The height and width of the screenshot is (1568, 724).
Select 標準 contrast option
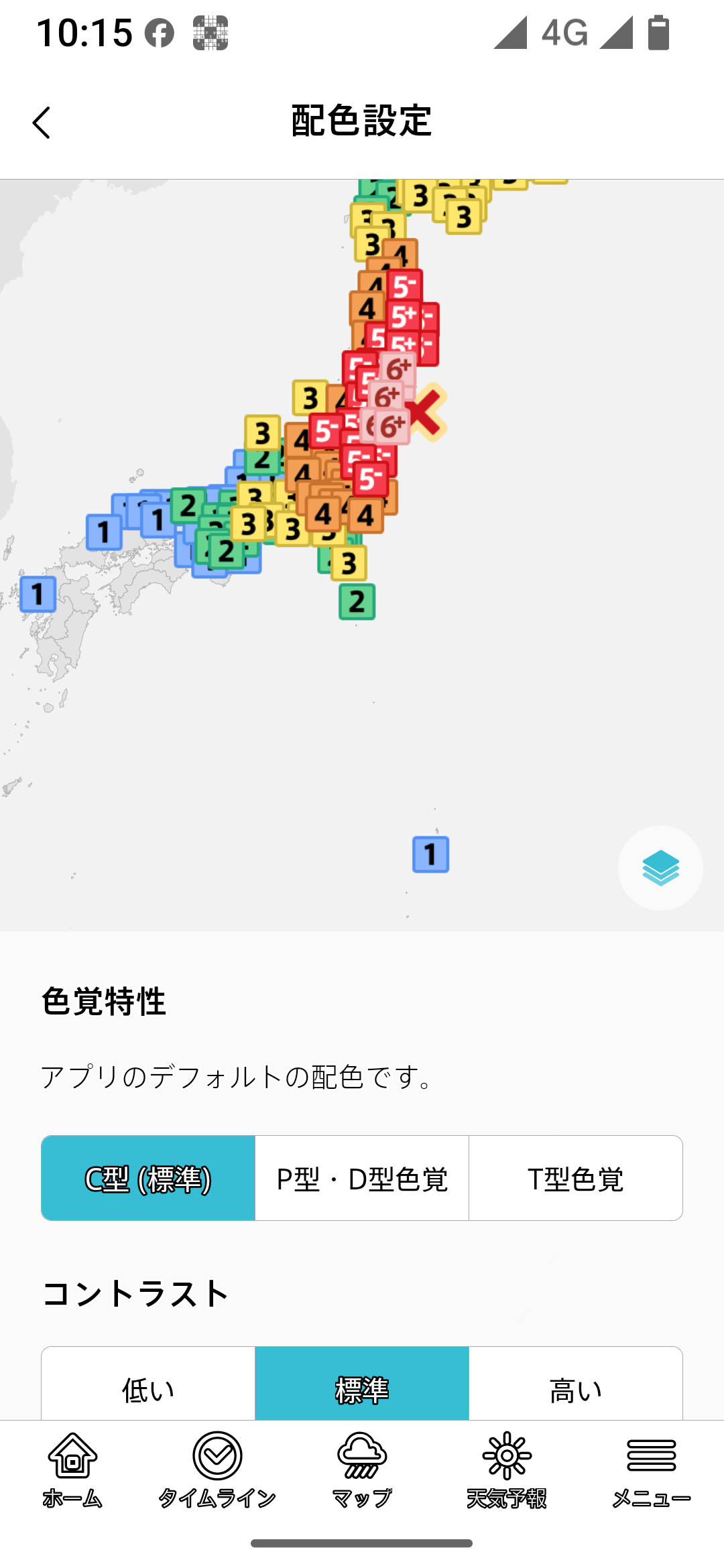tap(362, 1386)
